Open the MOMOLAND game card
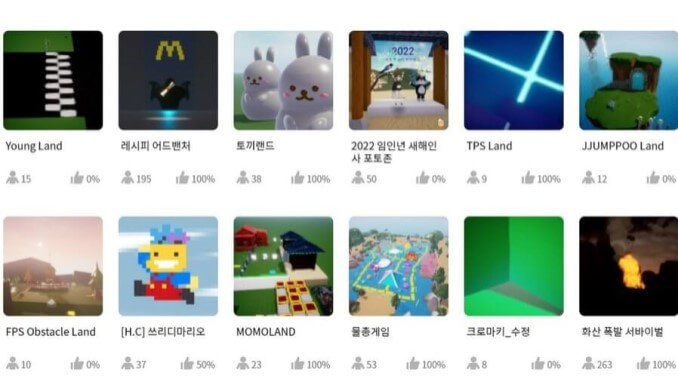 pyautogui.click(x=283, y=266)
